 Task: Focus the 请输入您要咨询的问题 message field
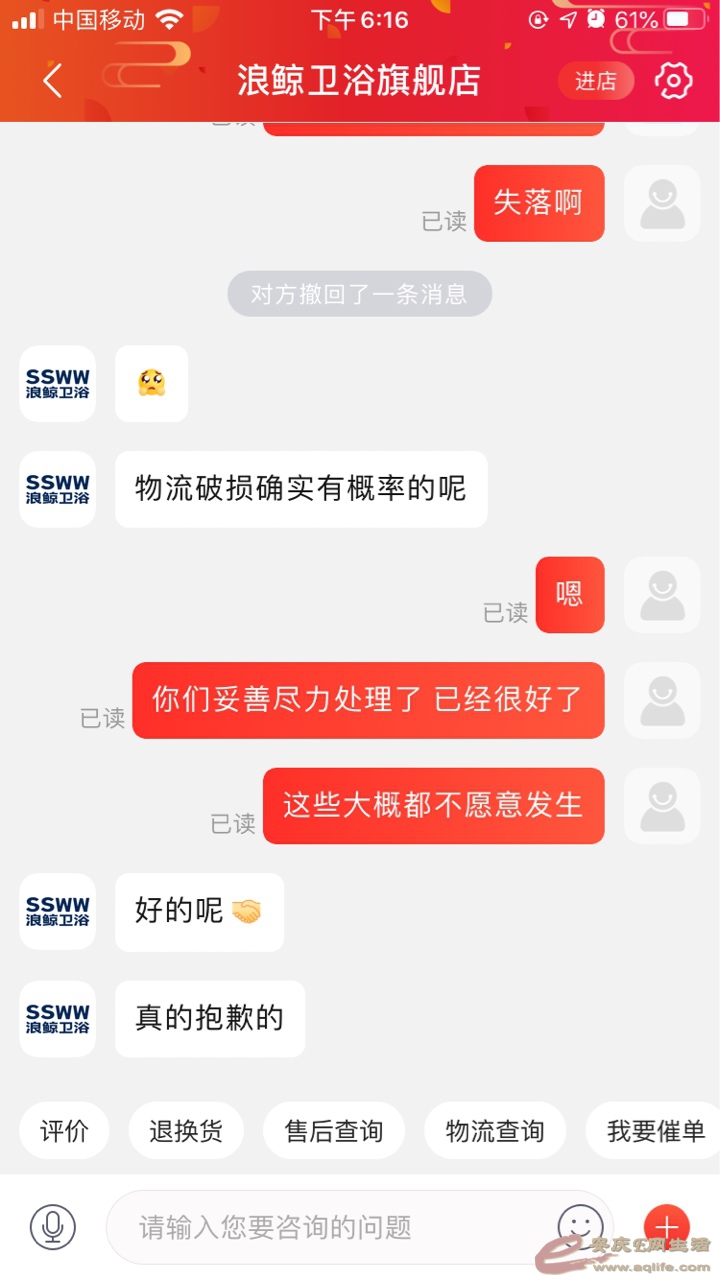(330, 1227)
